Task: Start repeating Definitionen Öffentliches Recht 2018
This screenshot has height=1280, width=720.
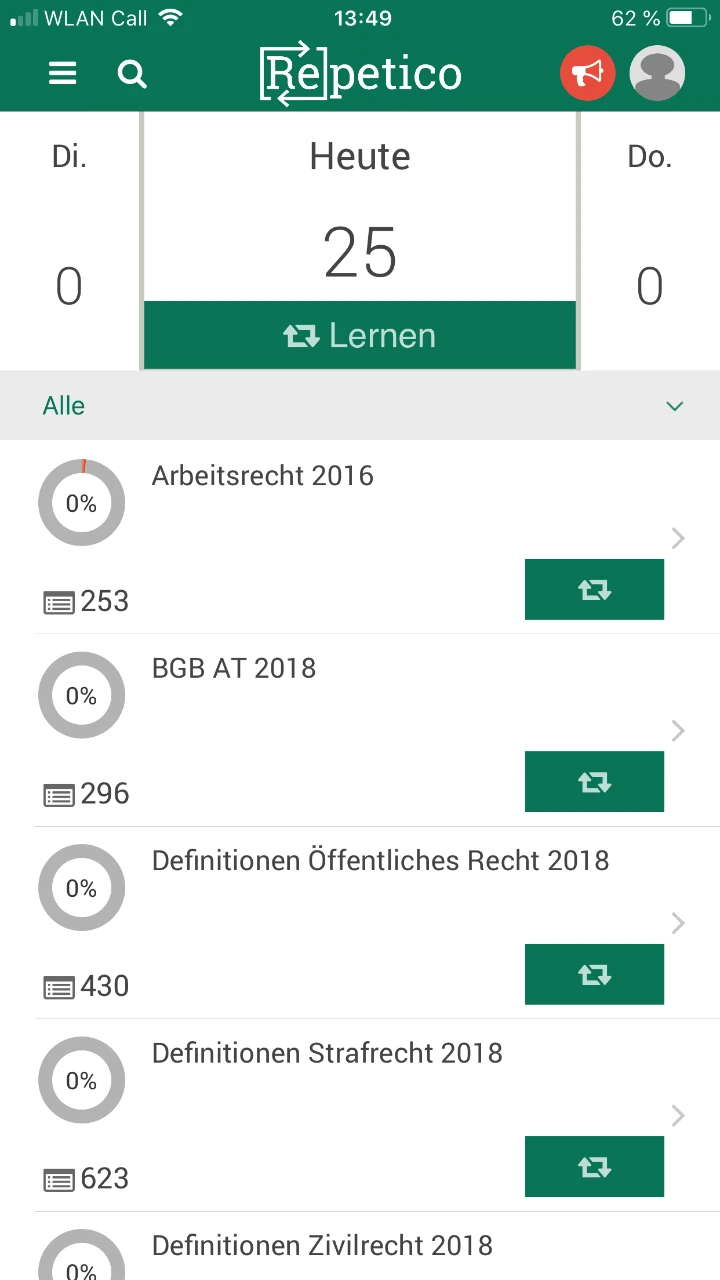Action: coord(594,974)
